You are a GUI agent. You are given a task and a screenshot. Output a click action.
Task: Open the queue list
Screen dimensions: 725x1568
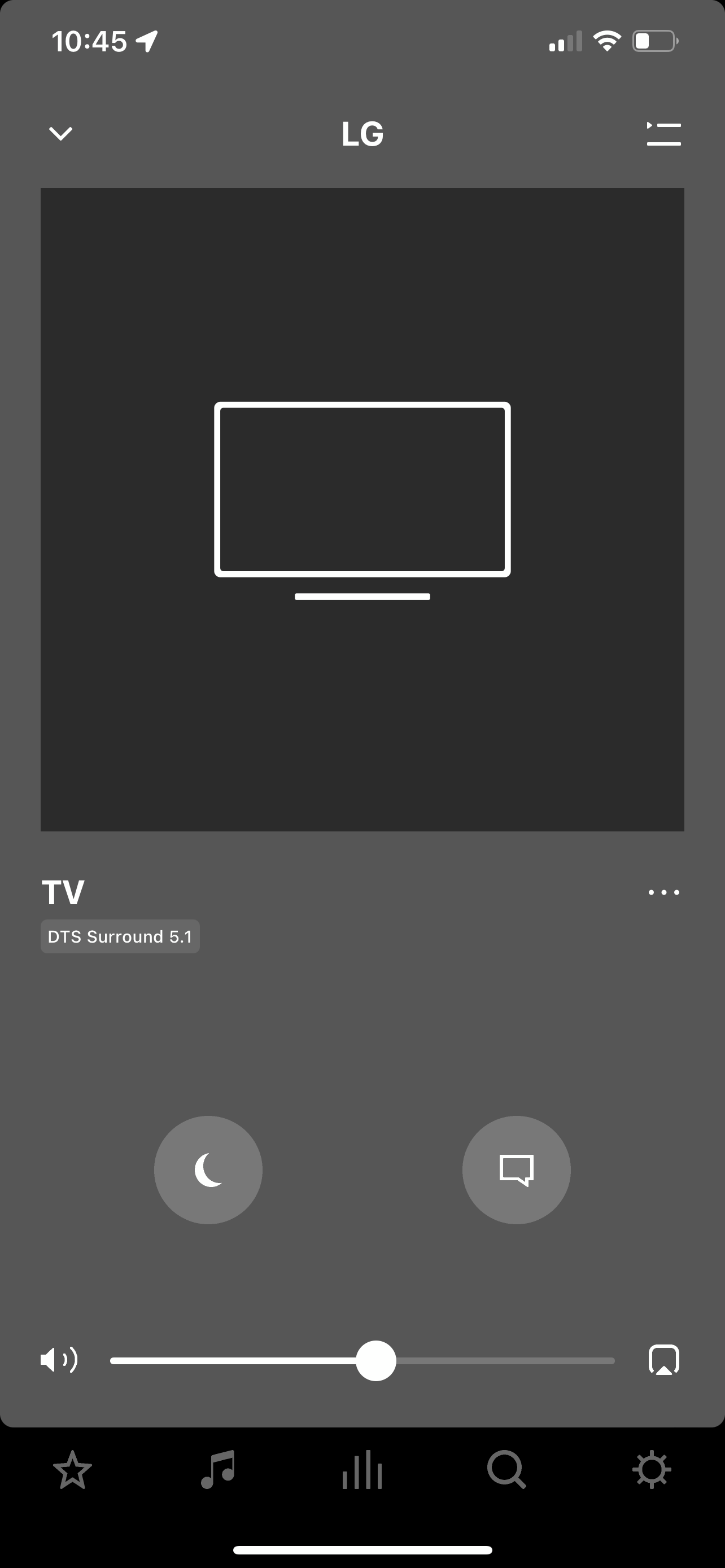coord(663,134)
